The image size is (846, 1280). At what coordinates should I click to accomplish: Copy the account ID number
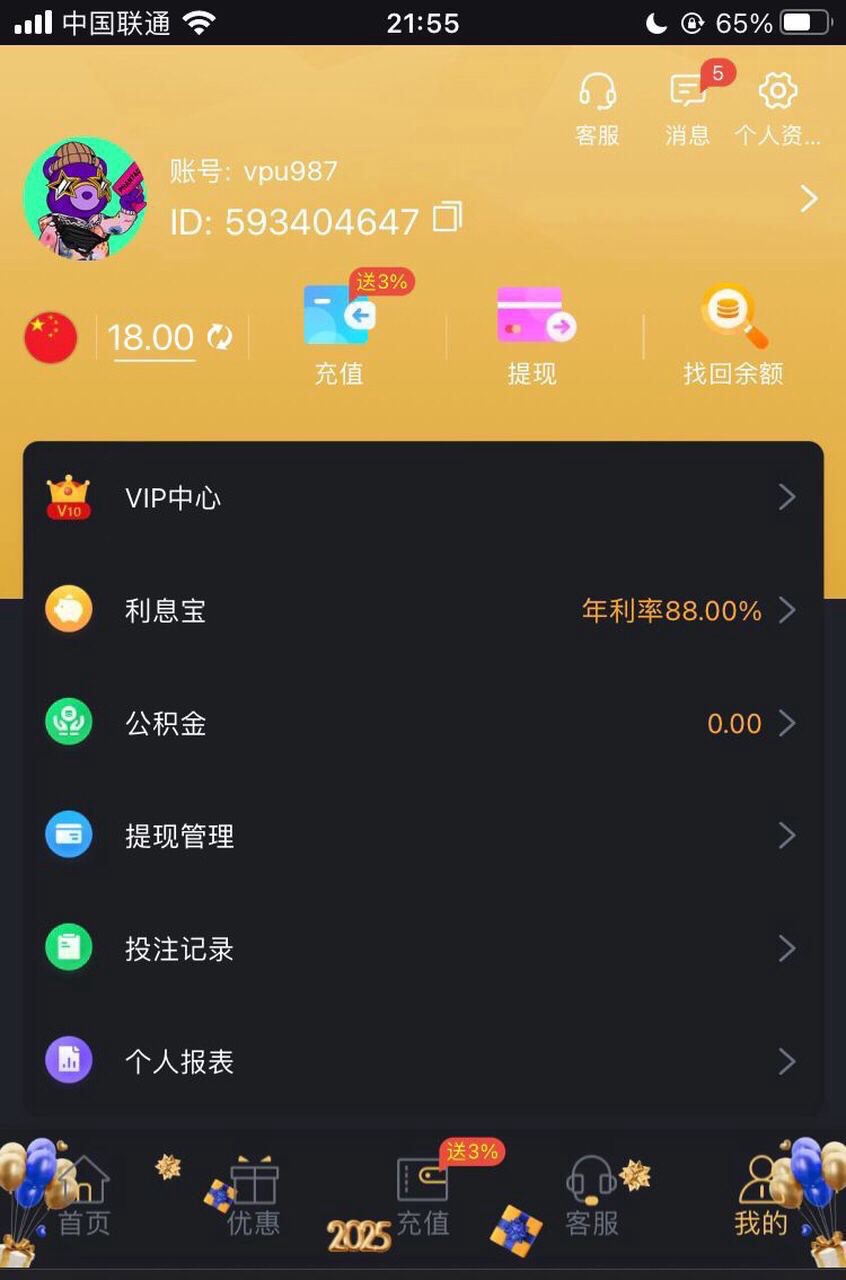coord(448,217)
